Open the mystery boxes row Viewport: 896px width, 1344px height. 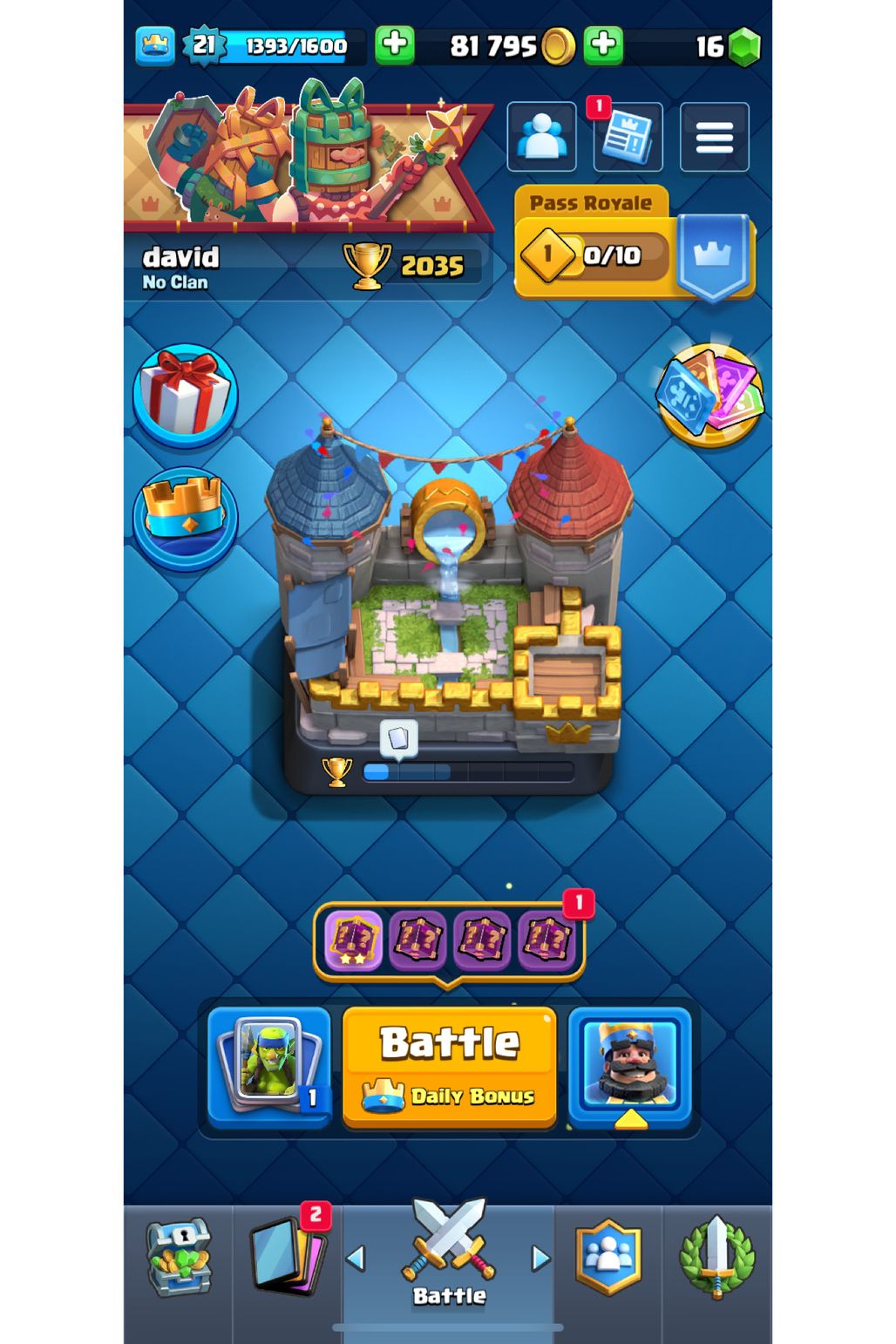click(448, 941)
